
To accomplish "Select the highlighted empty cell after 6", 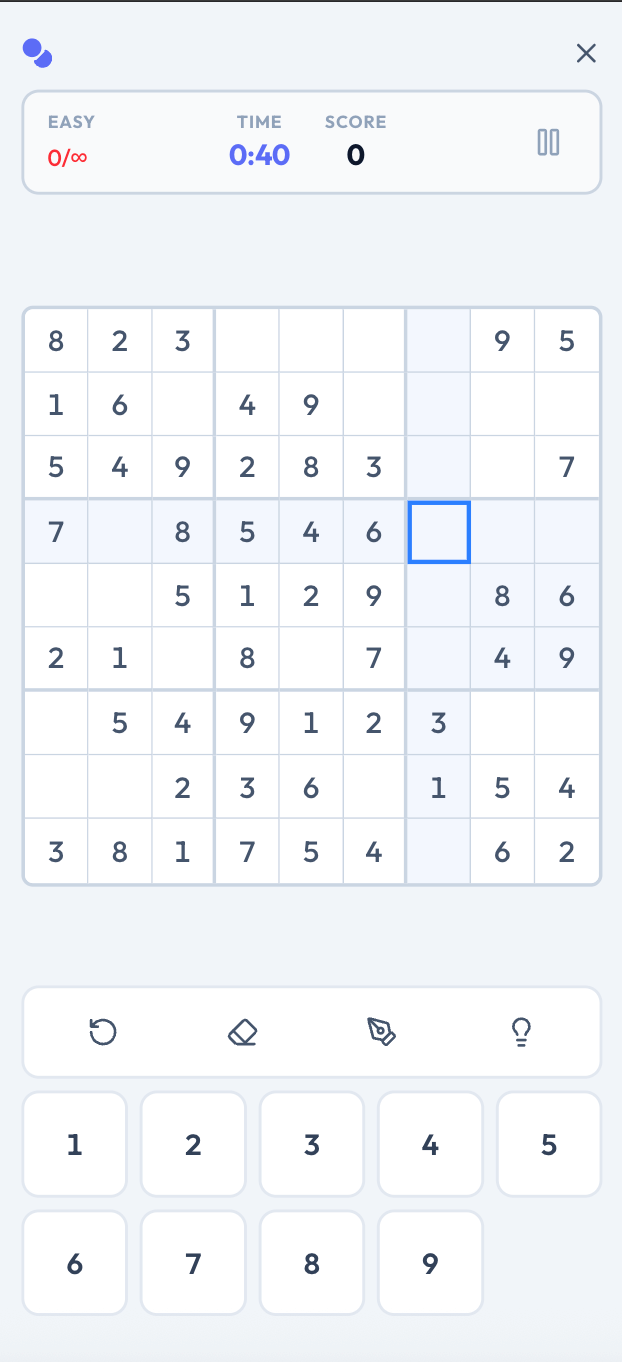I will coord(438,532).
